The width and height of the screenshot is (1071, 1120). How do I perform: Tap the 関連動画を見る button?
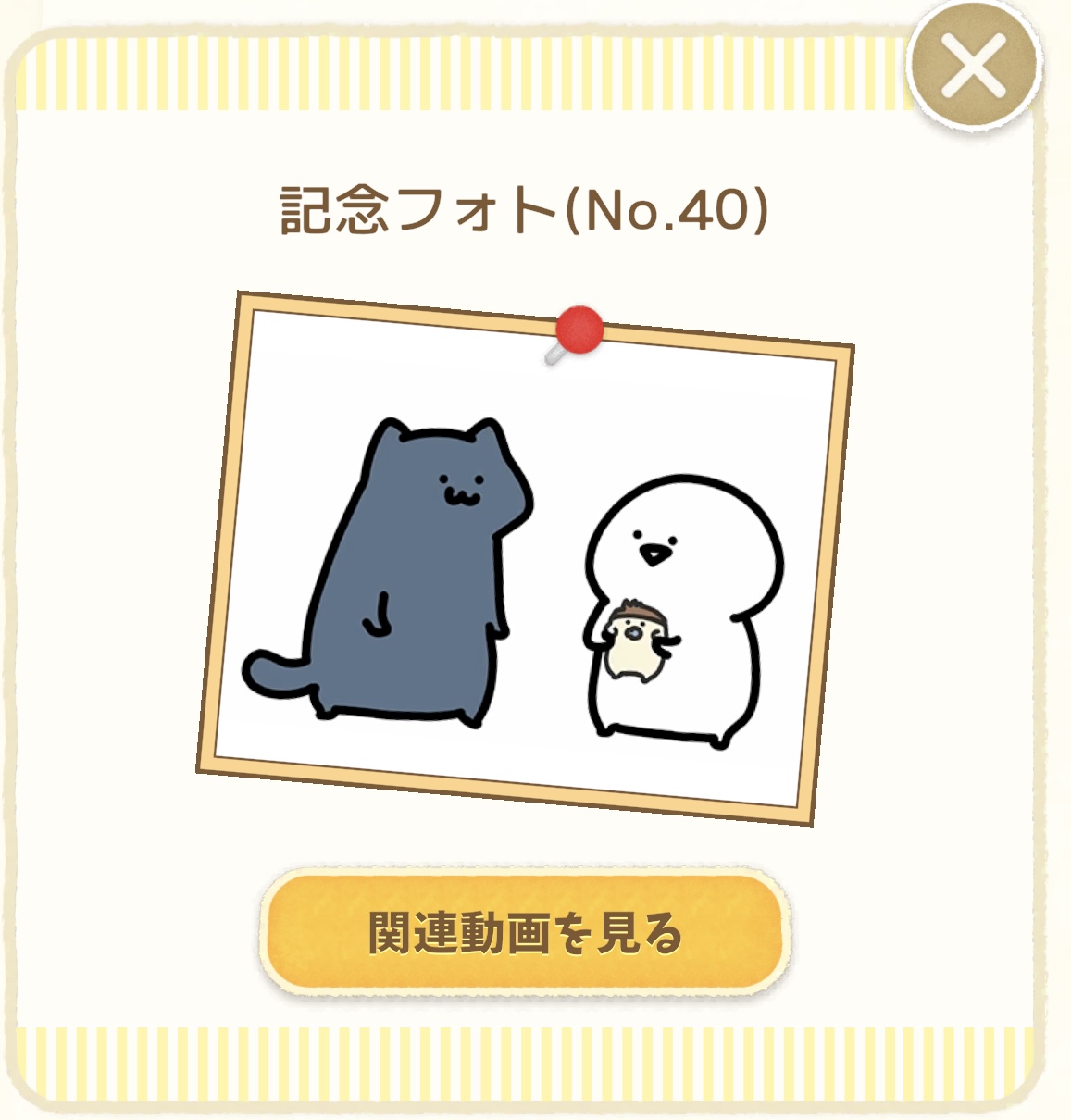(x=524, y=932)
